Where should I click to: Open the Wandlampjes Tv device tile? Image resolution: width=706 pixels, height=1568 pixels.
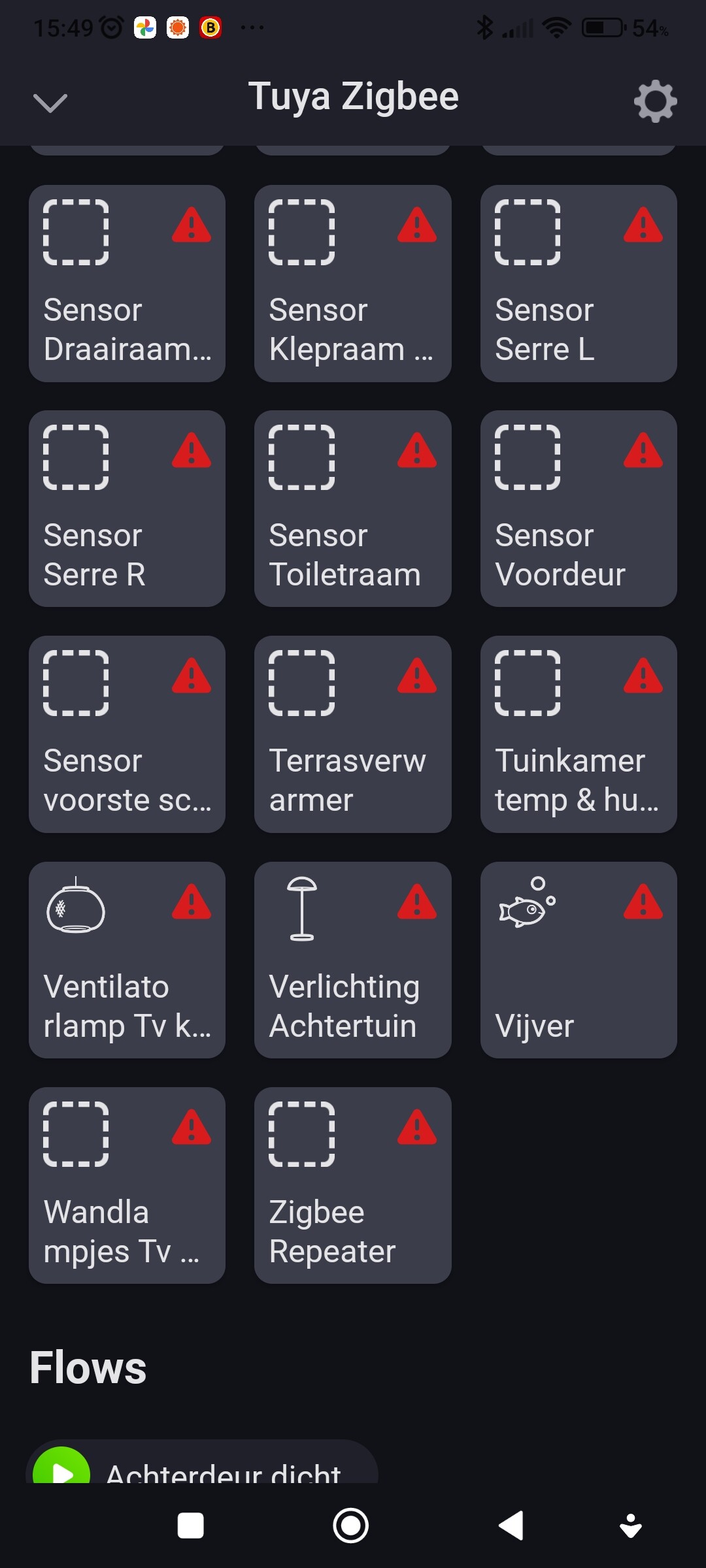coord(127,1185)
